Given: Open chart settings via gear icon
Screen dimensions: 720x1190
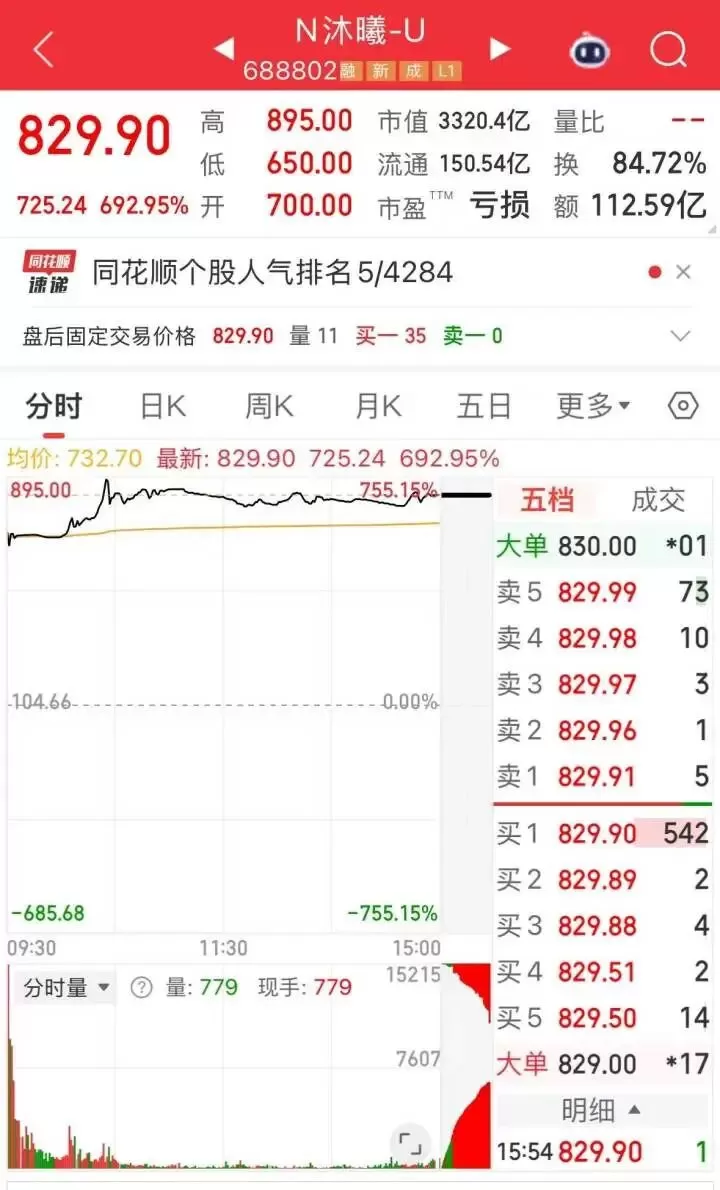Looking at the screenshot, I should coord(682,405).
